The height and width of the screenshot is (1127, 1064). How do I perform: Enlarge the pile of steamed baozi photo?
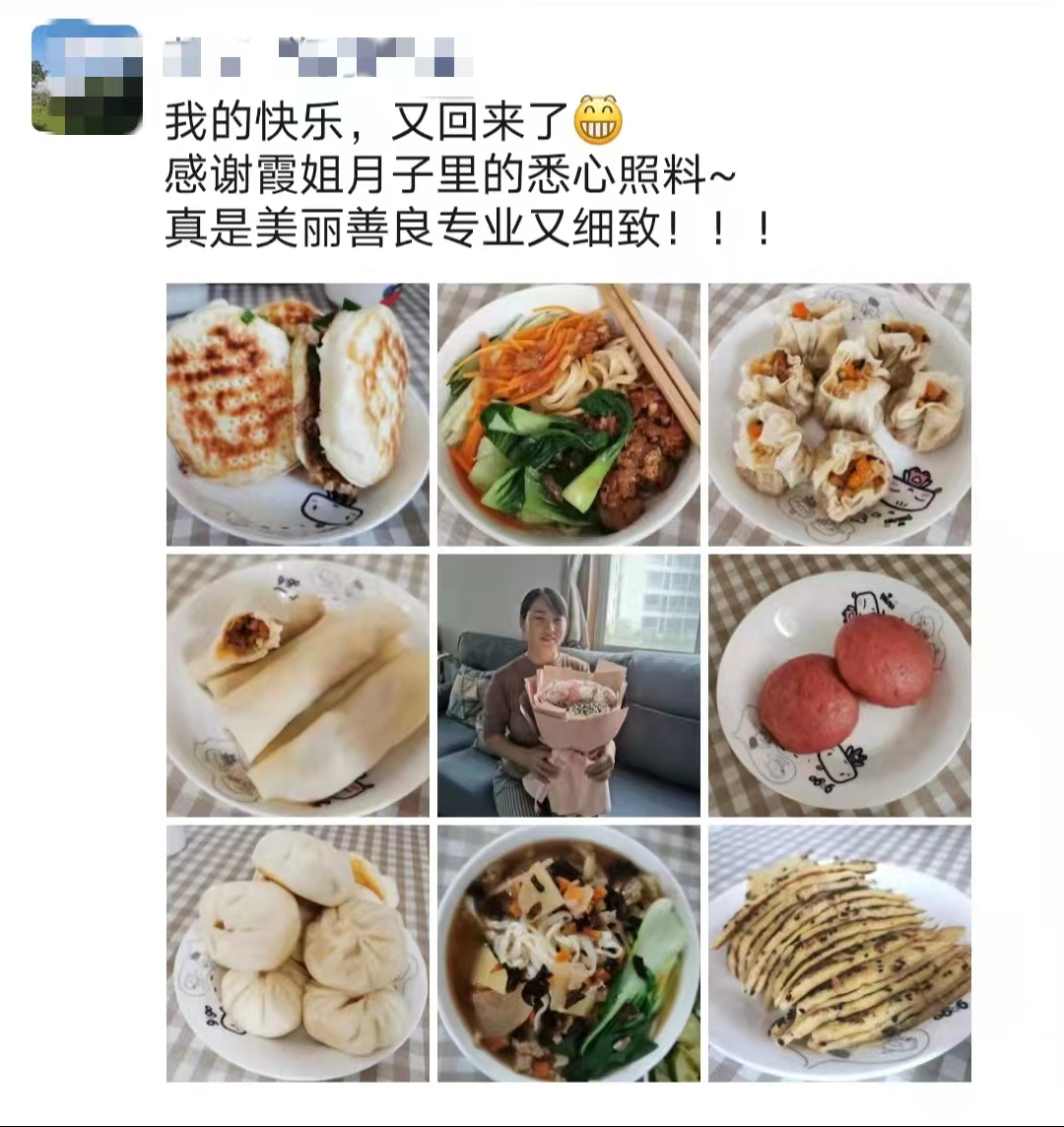click(x=298, y=953)
